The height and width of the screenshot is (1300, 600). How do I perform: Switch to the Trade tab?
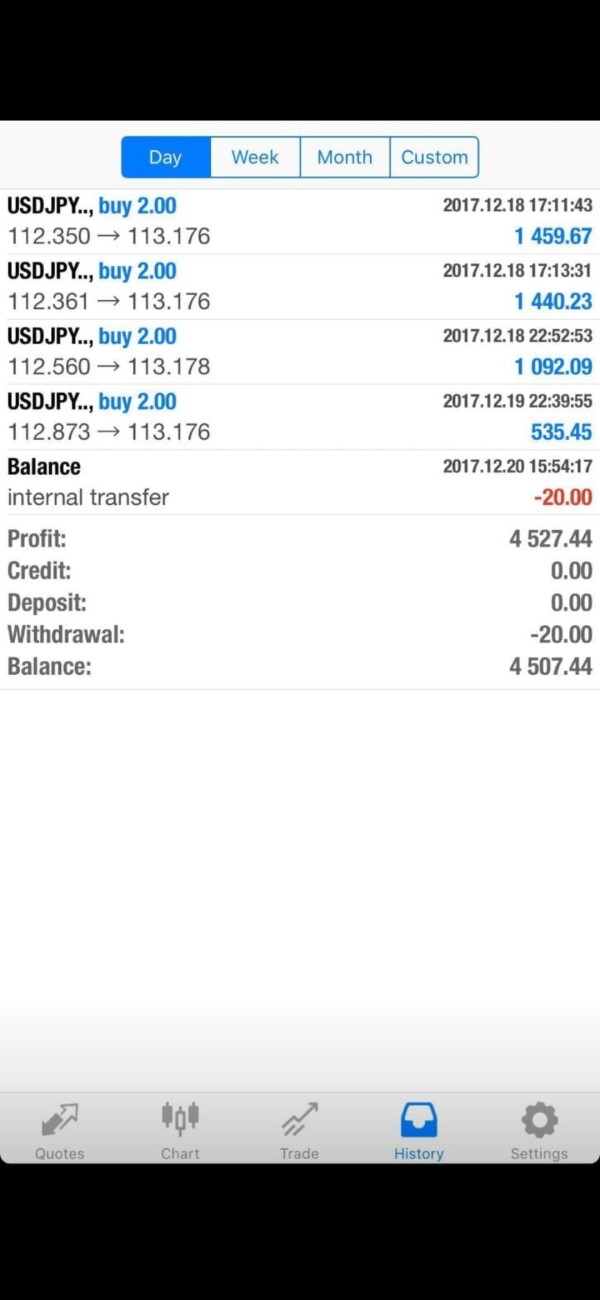[x=299, y=1130]
